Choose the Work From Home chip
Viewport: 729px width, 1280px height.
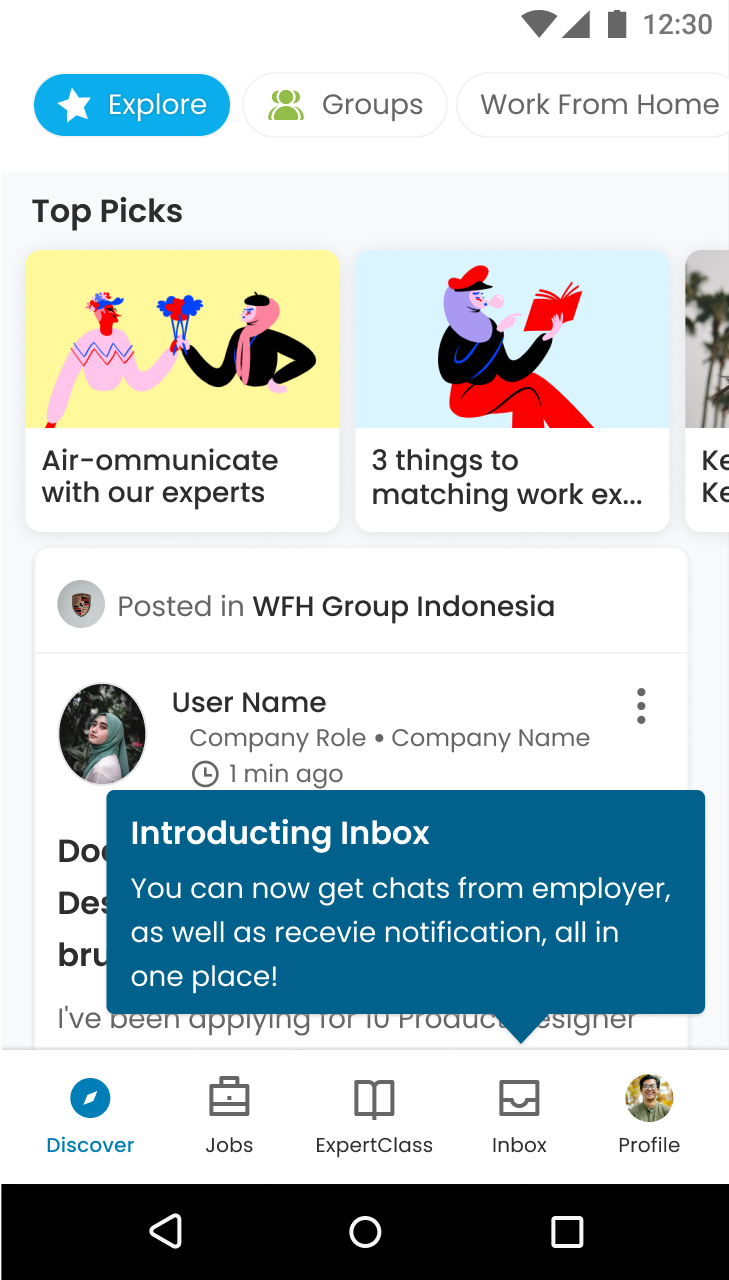tap(598, 105)
